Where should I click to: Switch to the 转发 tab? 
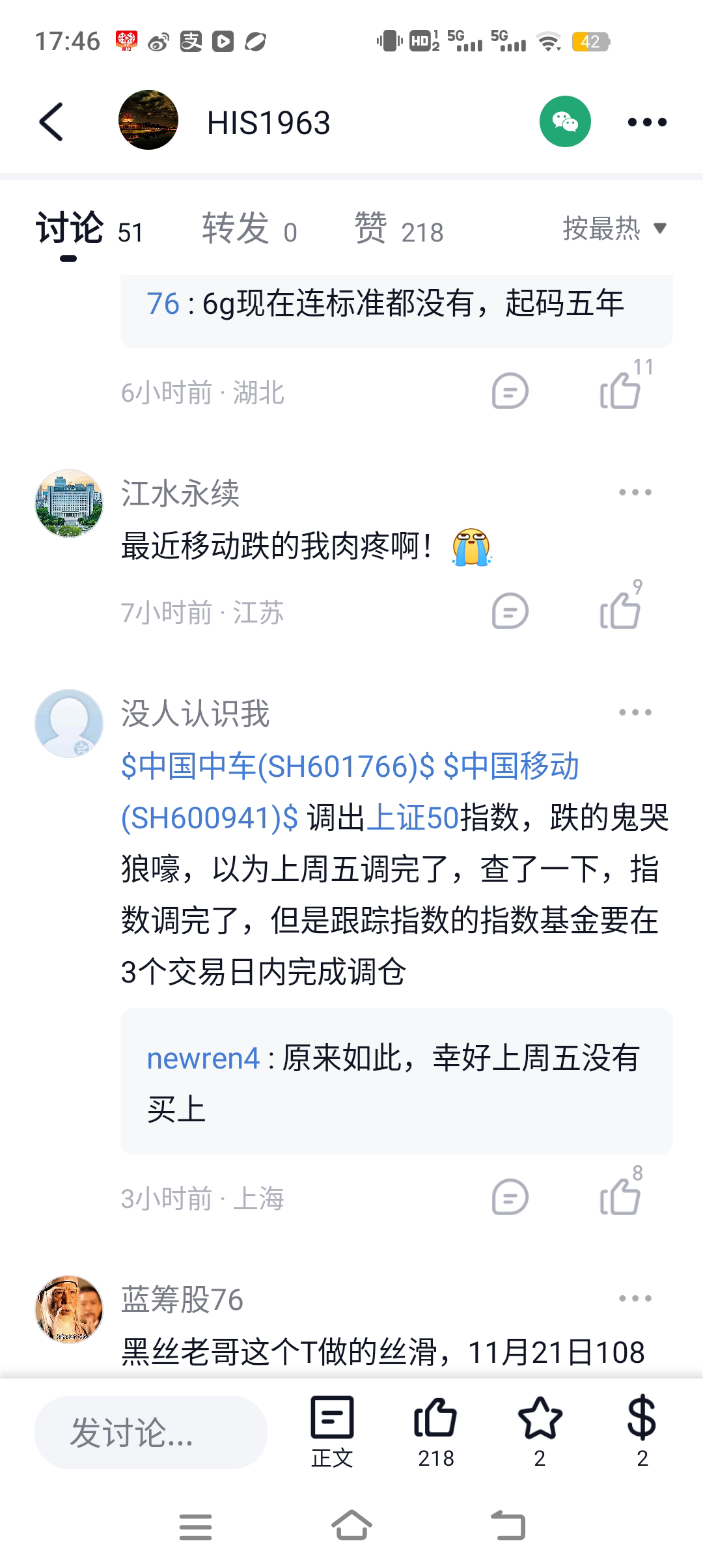point(249,229)
